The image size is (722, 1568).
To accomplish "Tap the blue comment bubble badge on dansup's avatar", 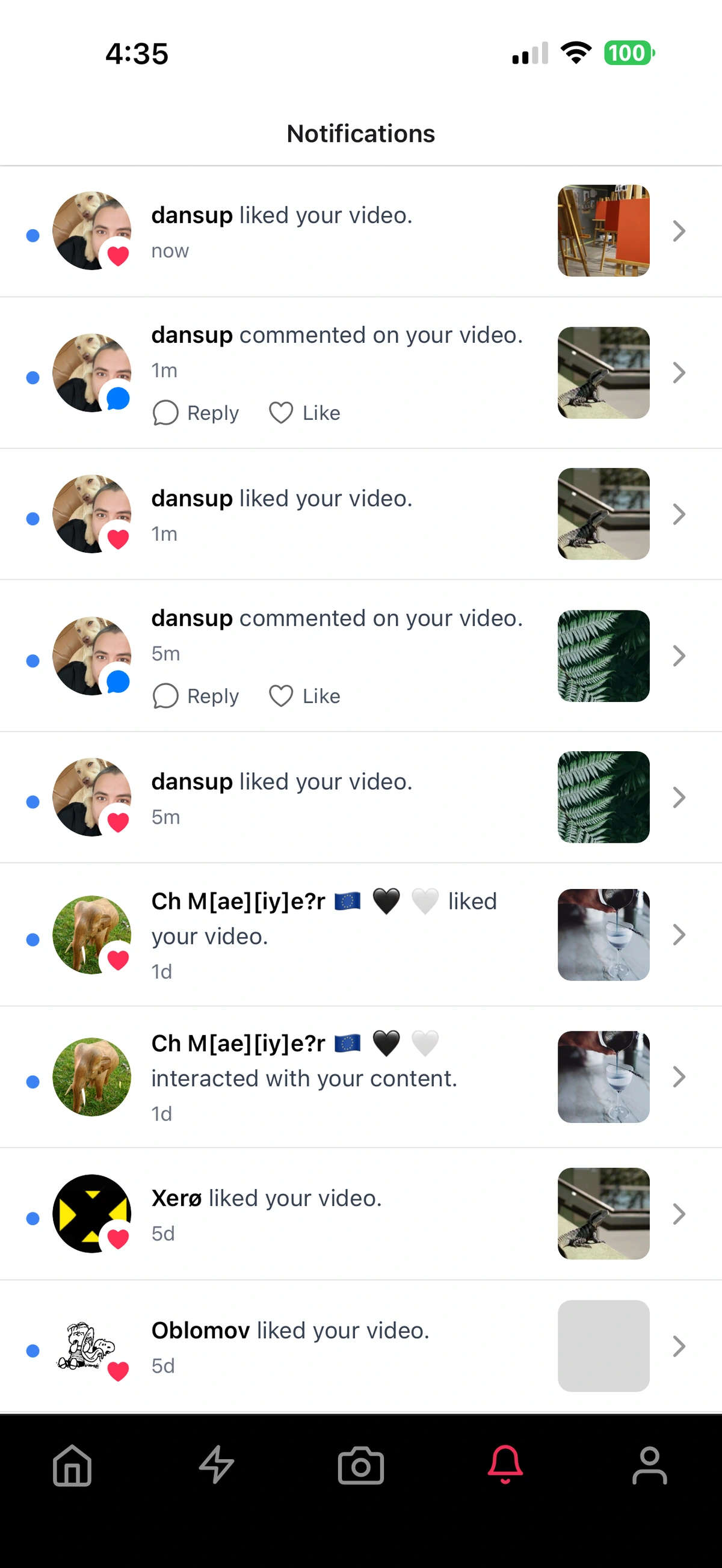I will 117,398.
